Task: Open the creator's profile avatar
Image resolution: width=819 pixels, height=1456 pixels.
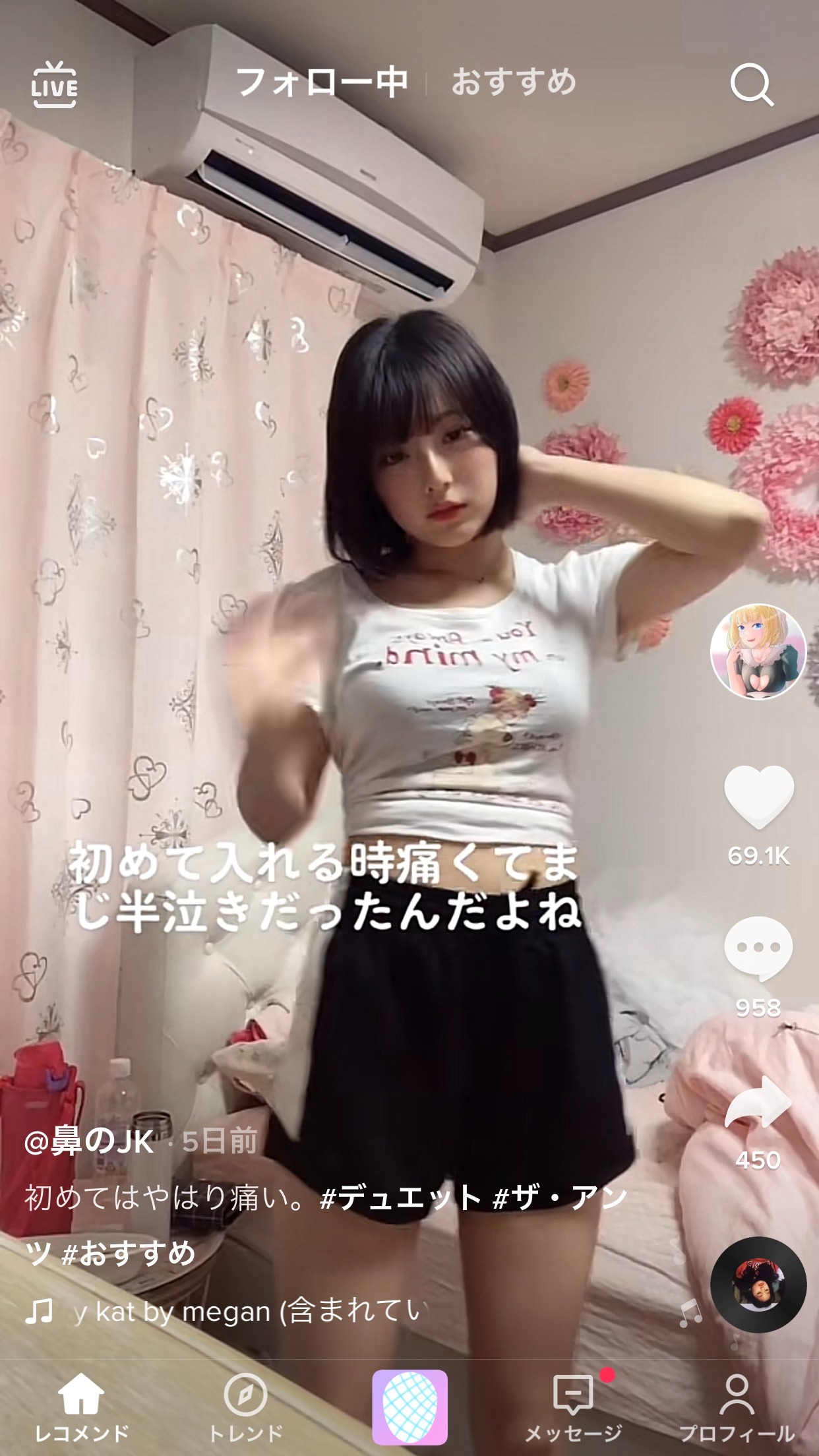Action: click(x=758, y=651)
